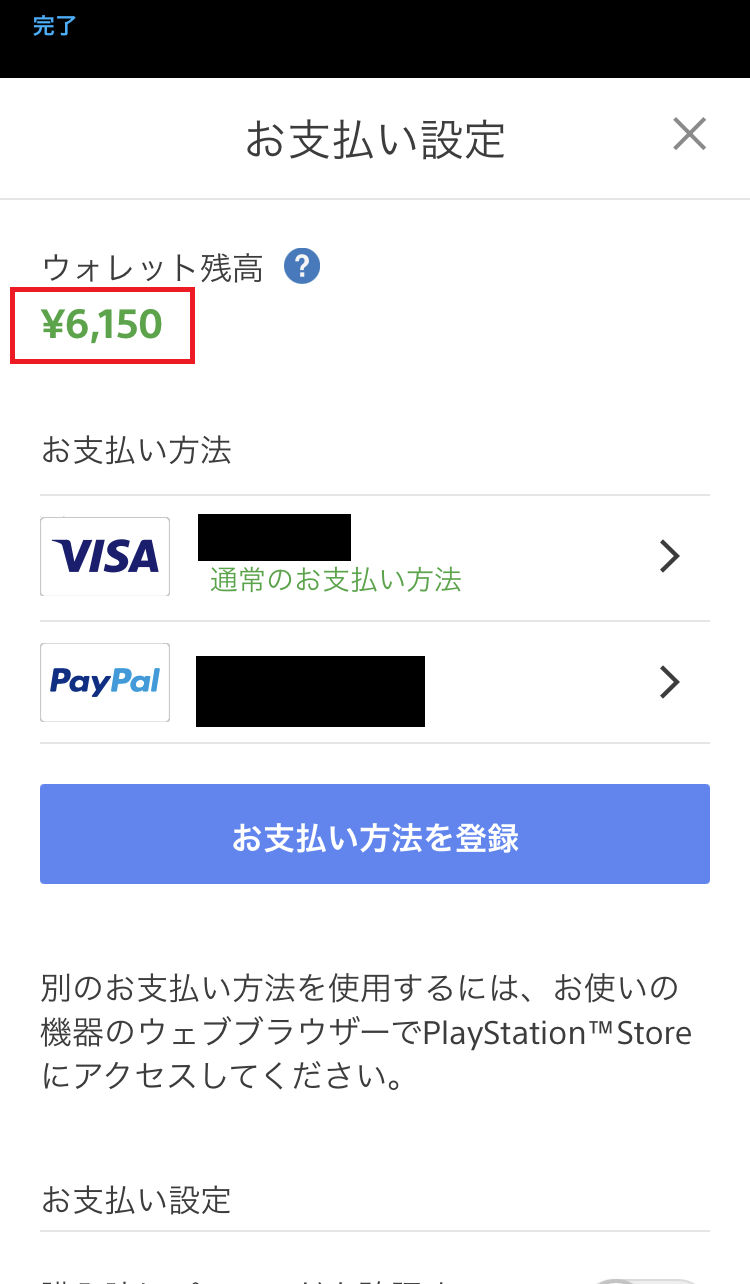
Task: Close the お支払い設定 screen
Action: coord(689,134)
